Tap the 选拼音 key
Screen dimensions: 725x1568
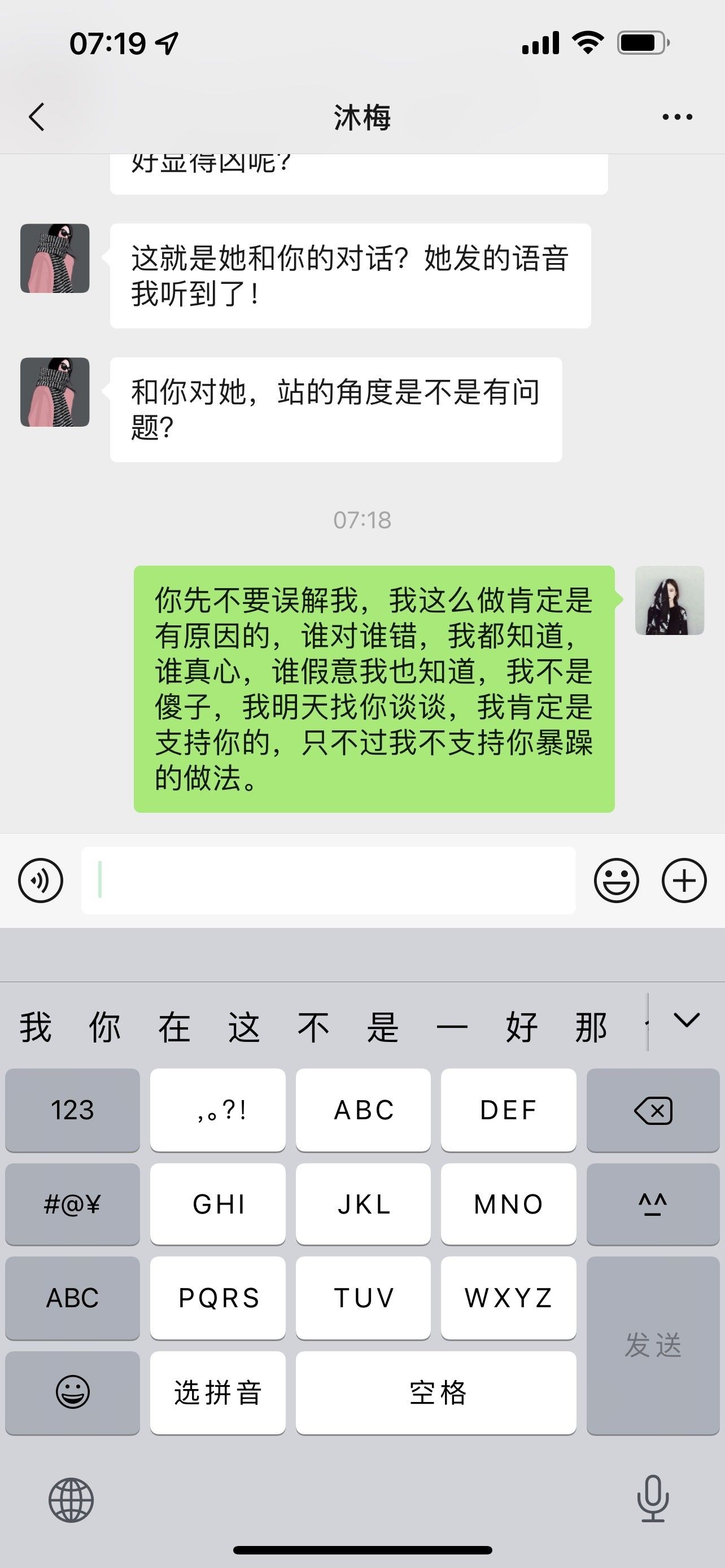tap(218, 1392)
